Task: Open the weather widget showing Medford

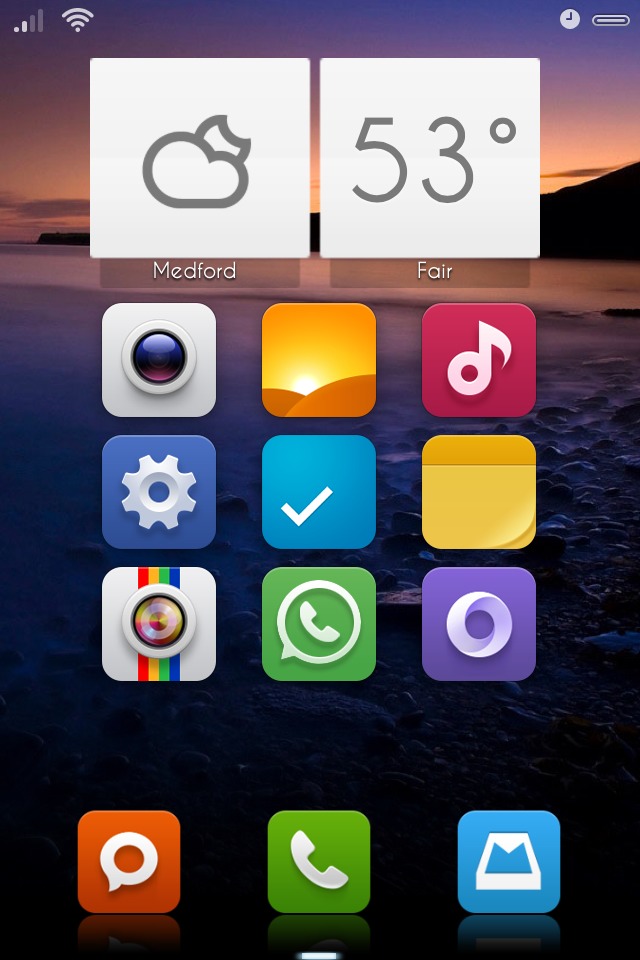Action: click(x=199, y=158)
